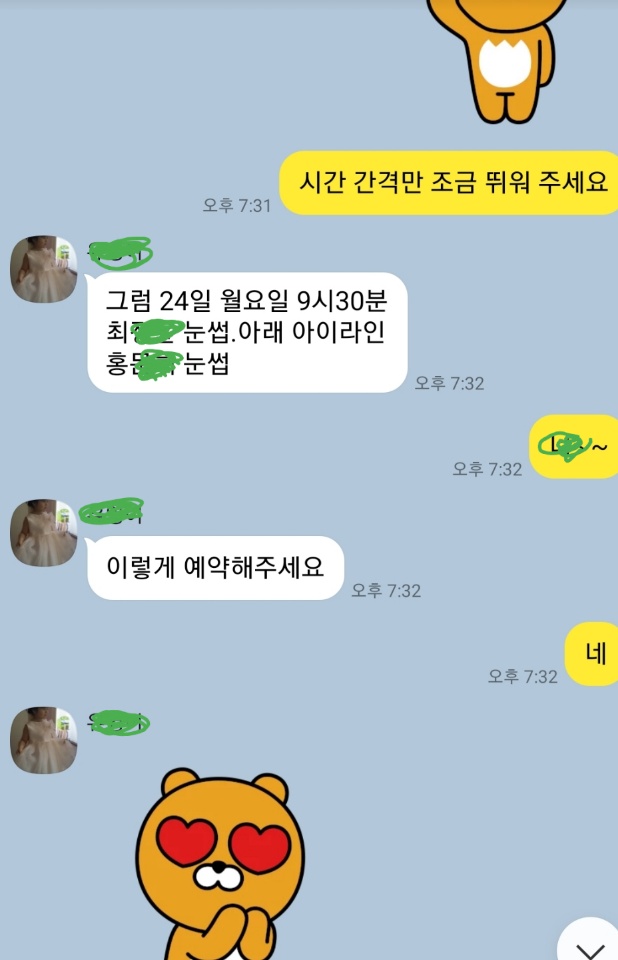Open sender's profile photo above heart-eyes sticker
This screenshot has width=618, height=960.
coord(43,741)
